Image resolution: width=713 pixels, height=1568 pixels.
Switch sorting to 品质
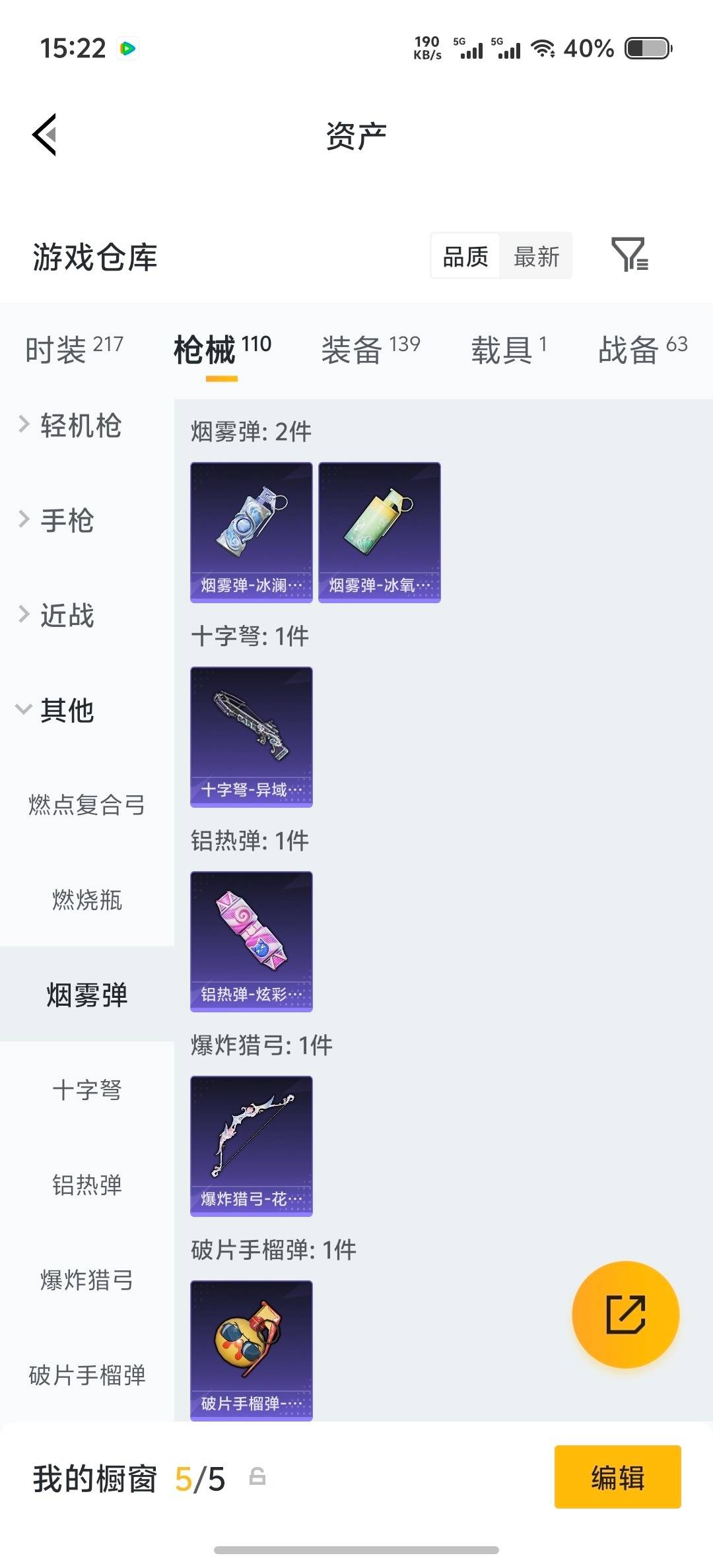click(465, 256)
